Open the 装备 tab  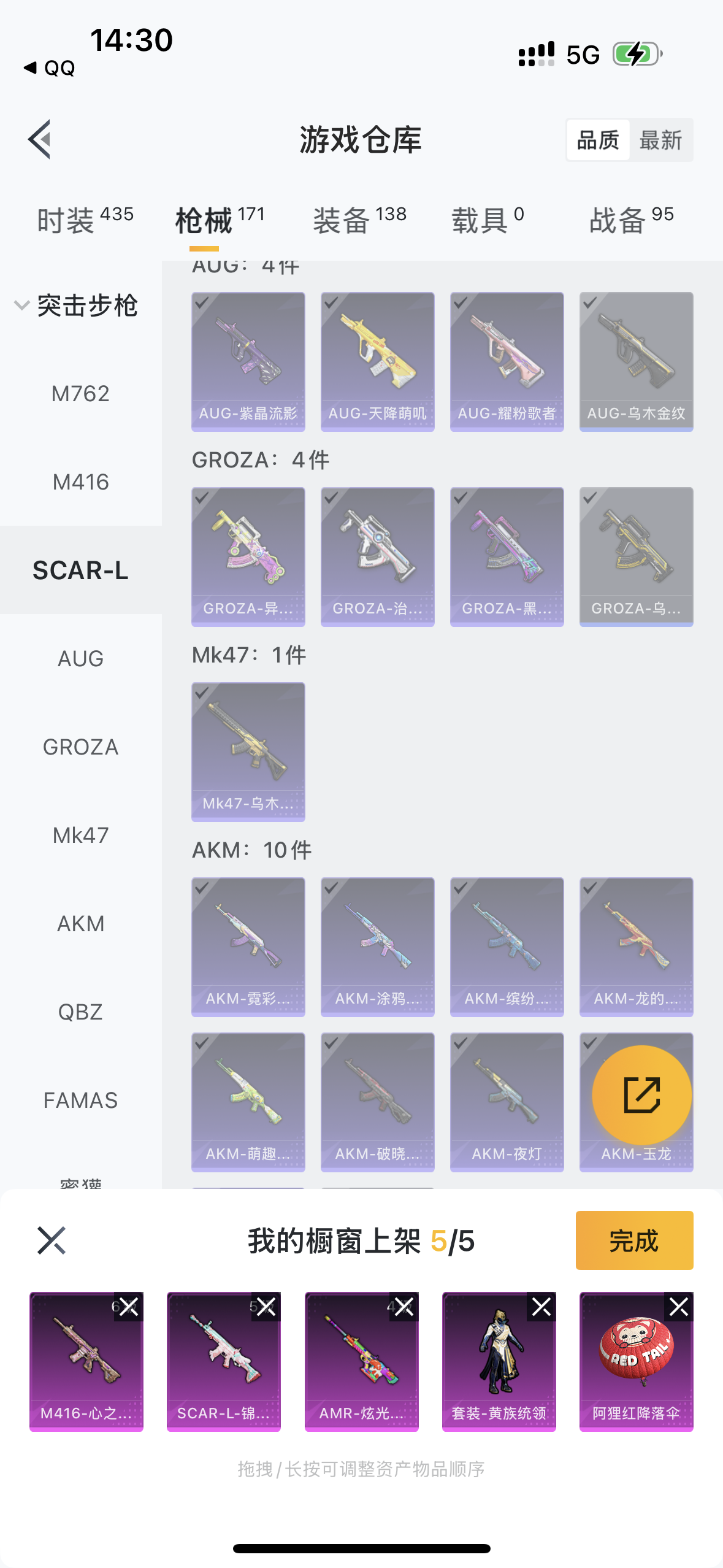[x=360, y=219]
